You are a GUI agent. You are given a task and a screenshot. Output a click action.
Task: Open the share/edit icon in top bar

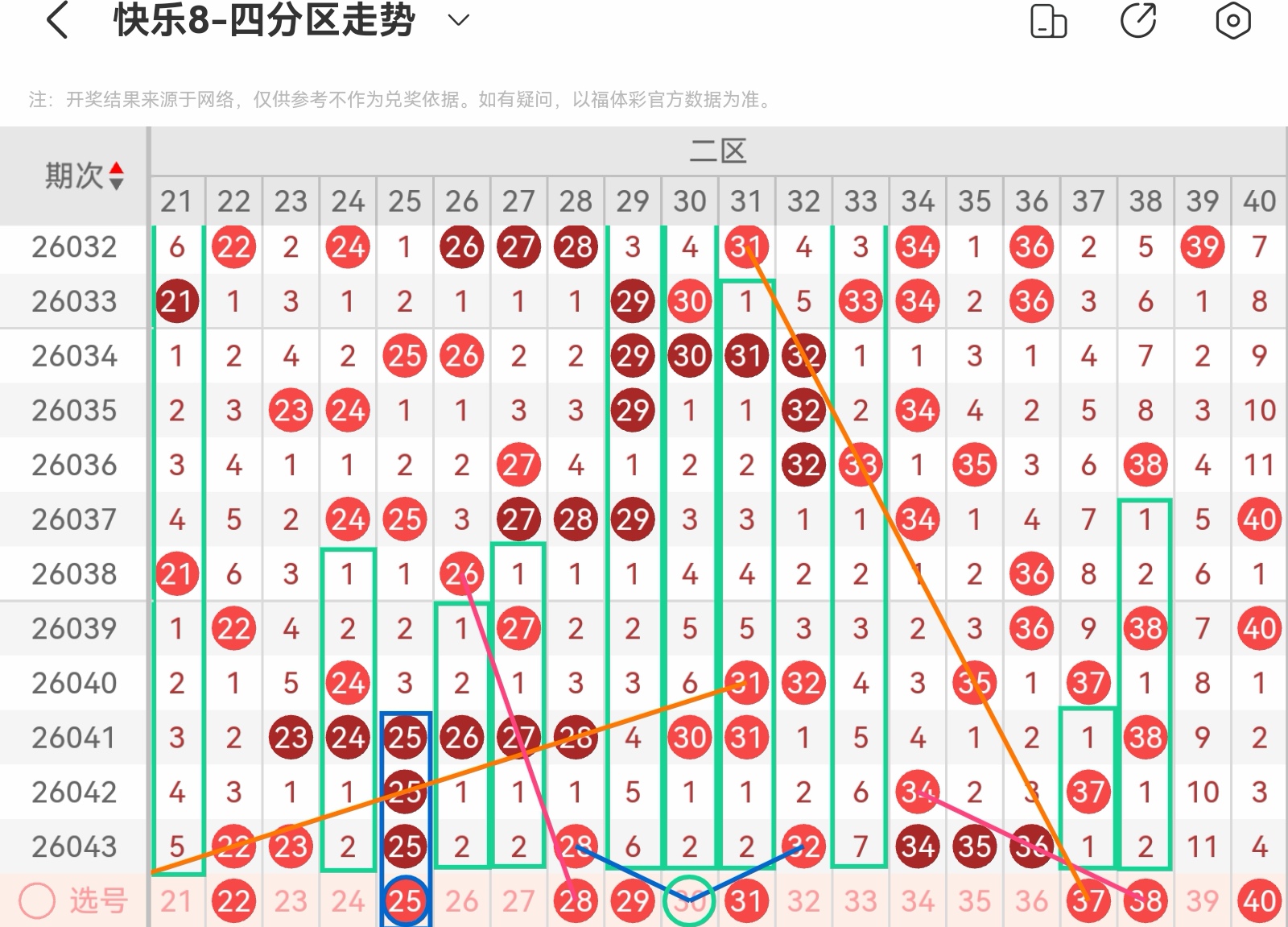click(x=1138, y=20)
